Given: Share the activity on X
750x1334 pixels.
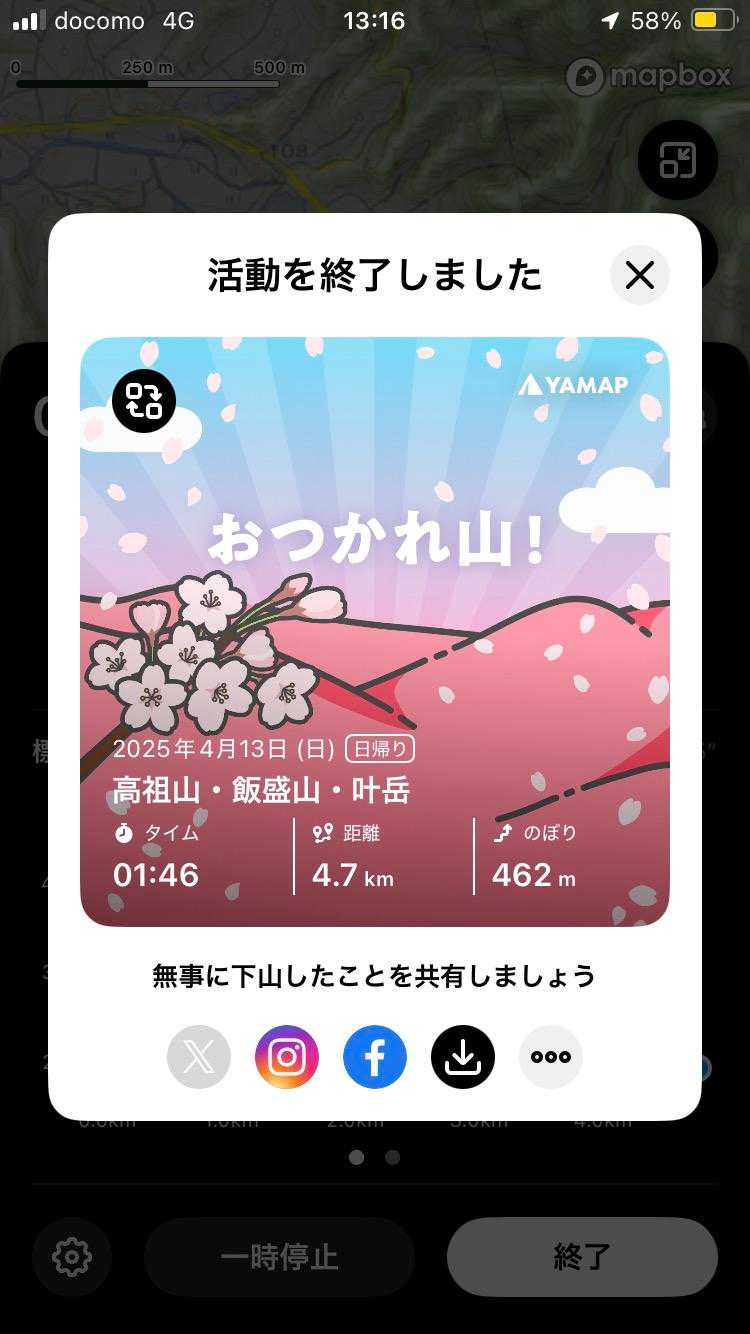Looking at the screenshot, I should coord(199,1057).
